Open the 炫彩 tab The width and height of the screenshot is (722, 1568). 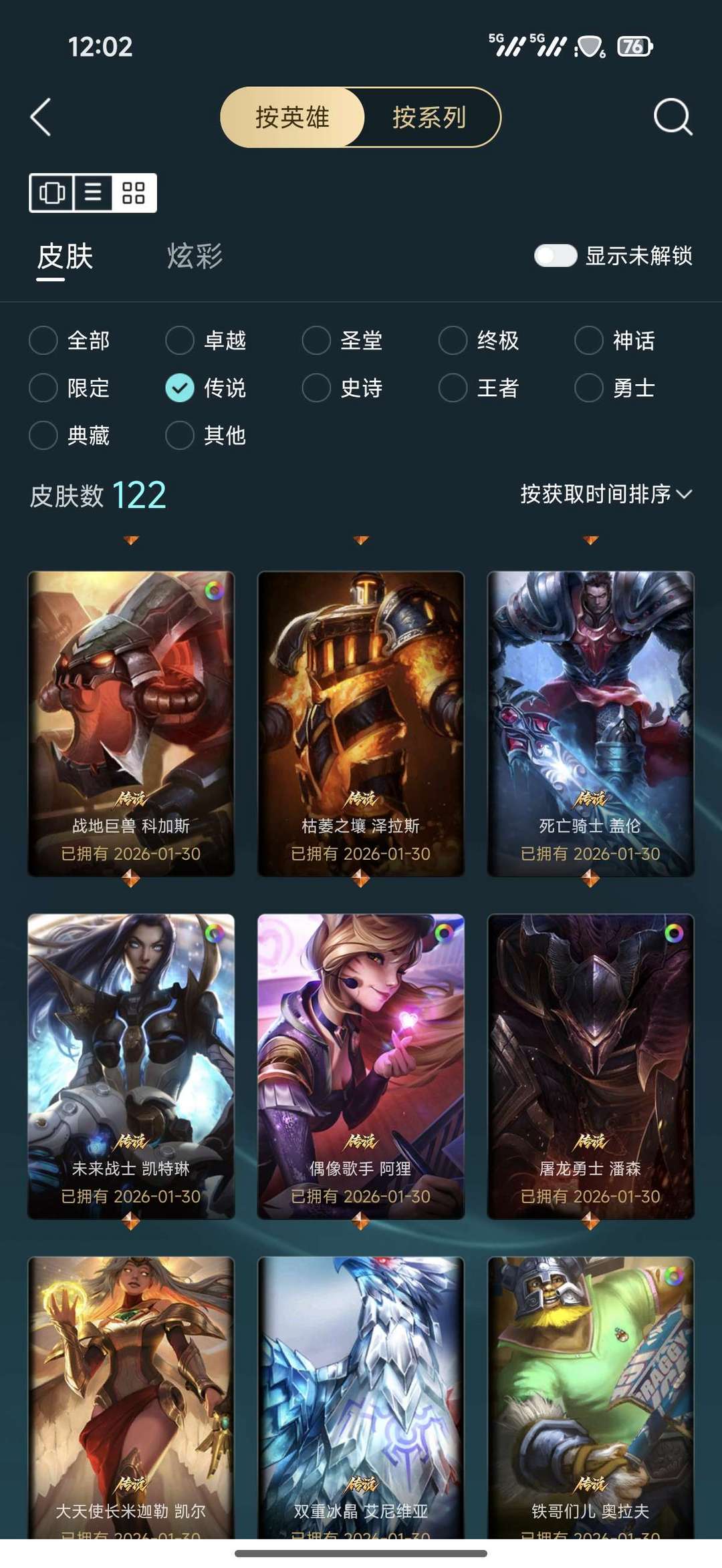[195, 257]
